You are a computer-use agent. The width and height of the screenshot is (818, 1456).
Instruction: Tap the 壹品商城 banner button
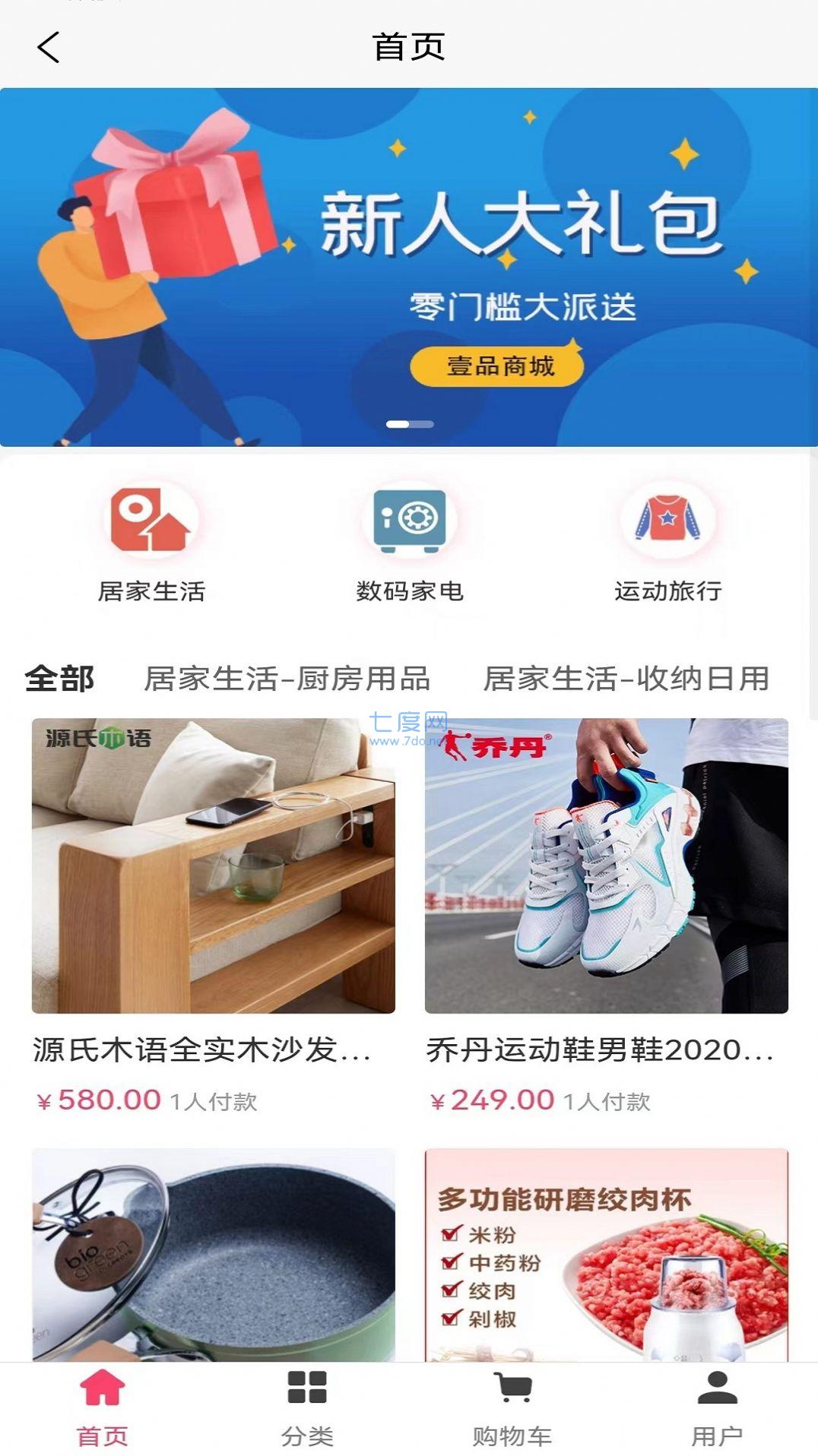pos(498,366)
